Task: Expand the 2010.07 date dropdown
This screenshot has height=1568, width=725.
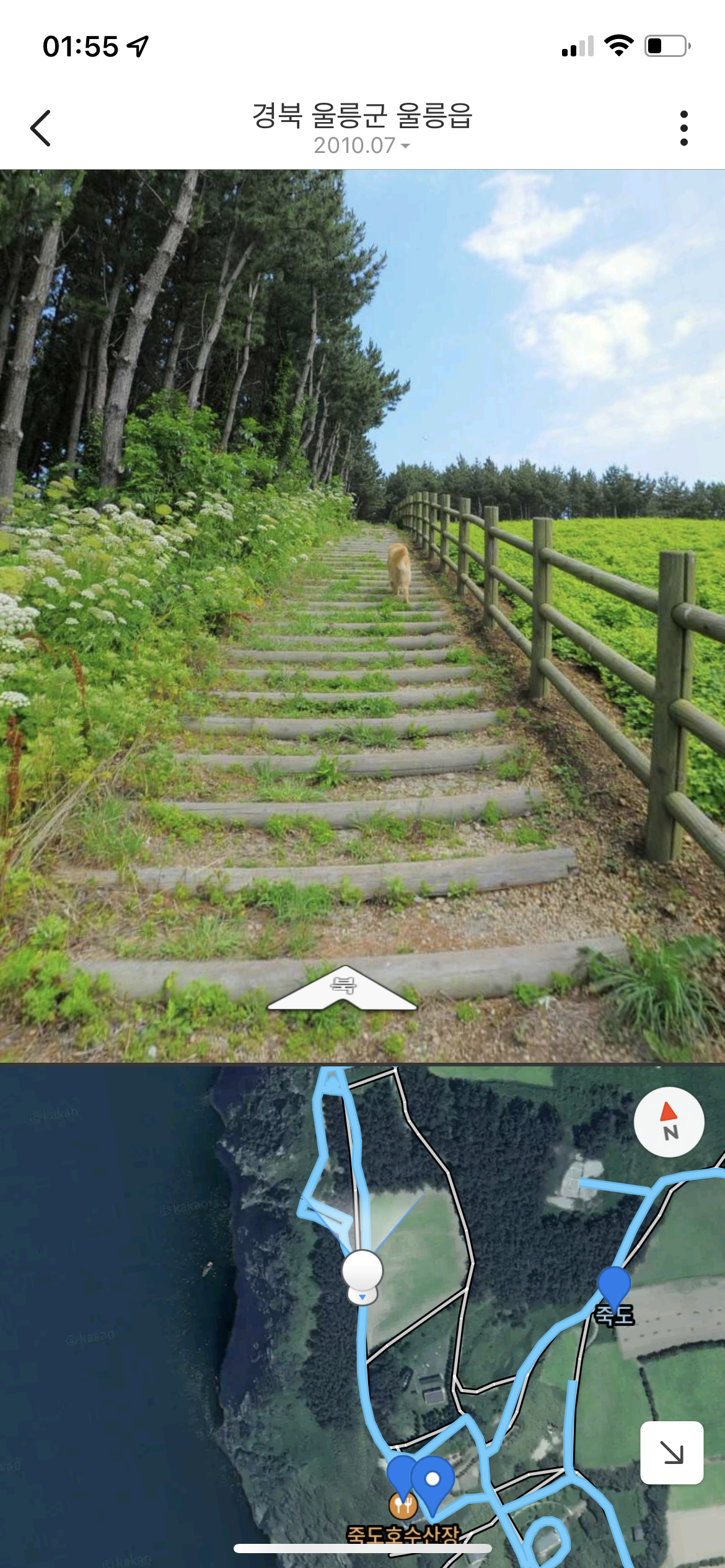Action: pos(362,146)
